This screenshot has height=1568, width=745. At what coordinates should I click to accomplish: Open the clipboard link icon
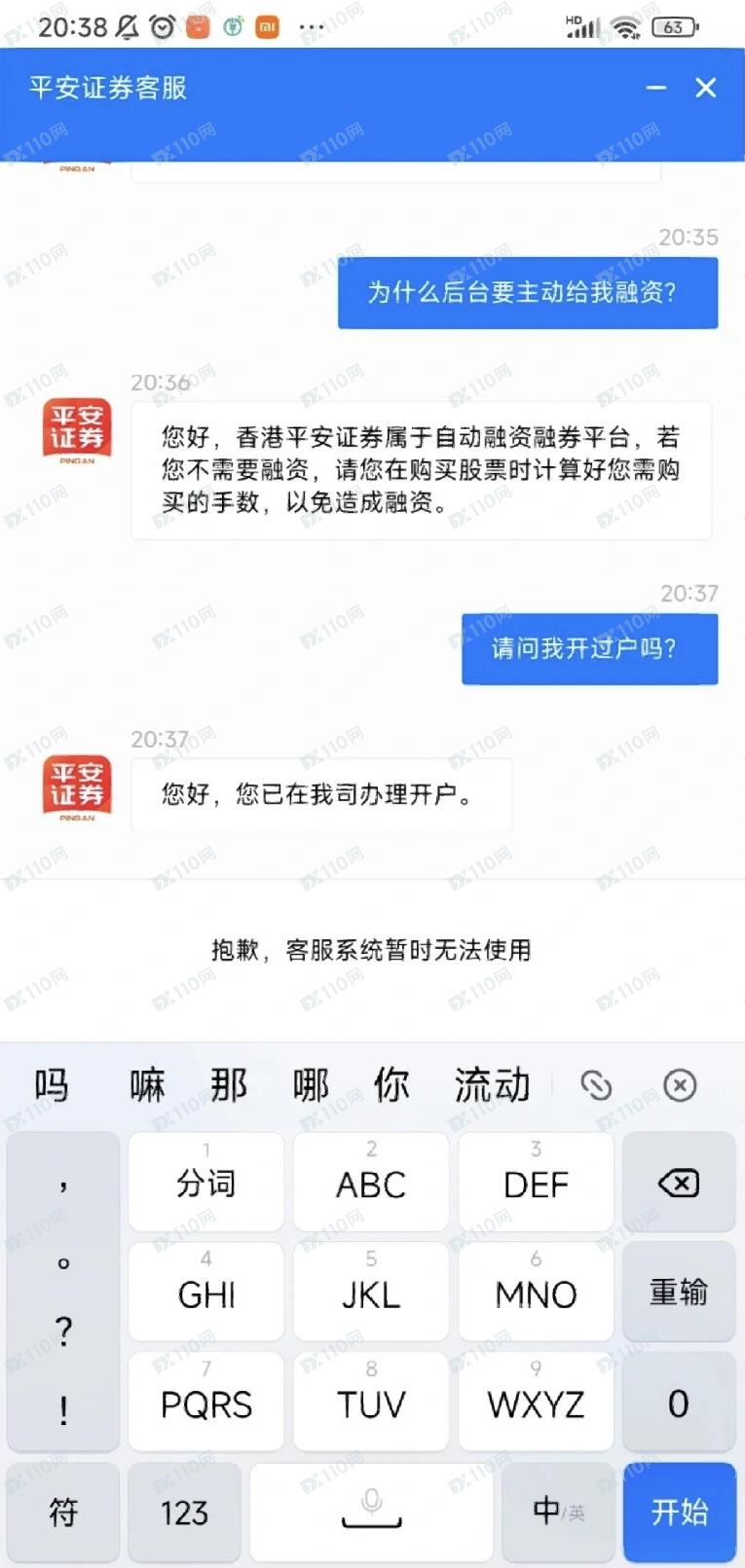(x=596, y=1085)
